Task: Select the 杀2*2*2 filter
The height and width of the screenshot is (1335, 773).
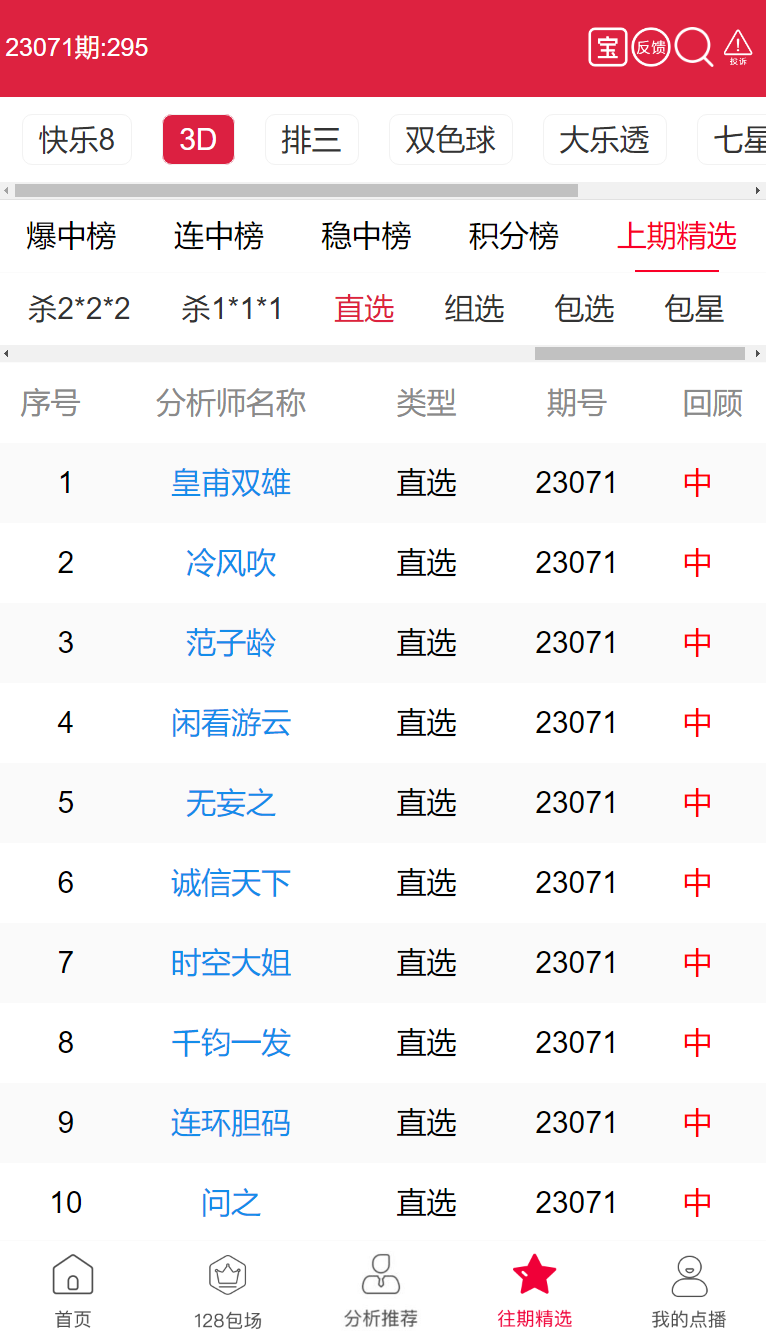Action: click(x=79, y=310)
